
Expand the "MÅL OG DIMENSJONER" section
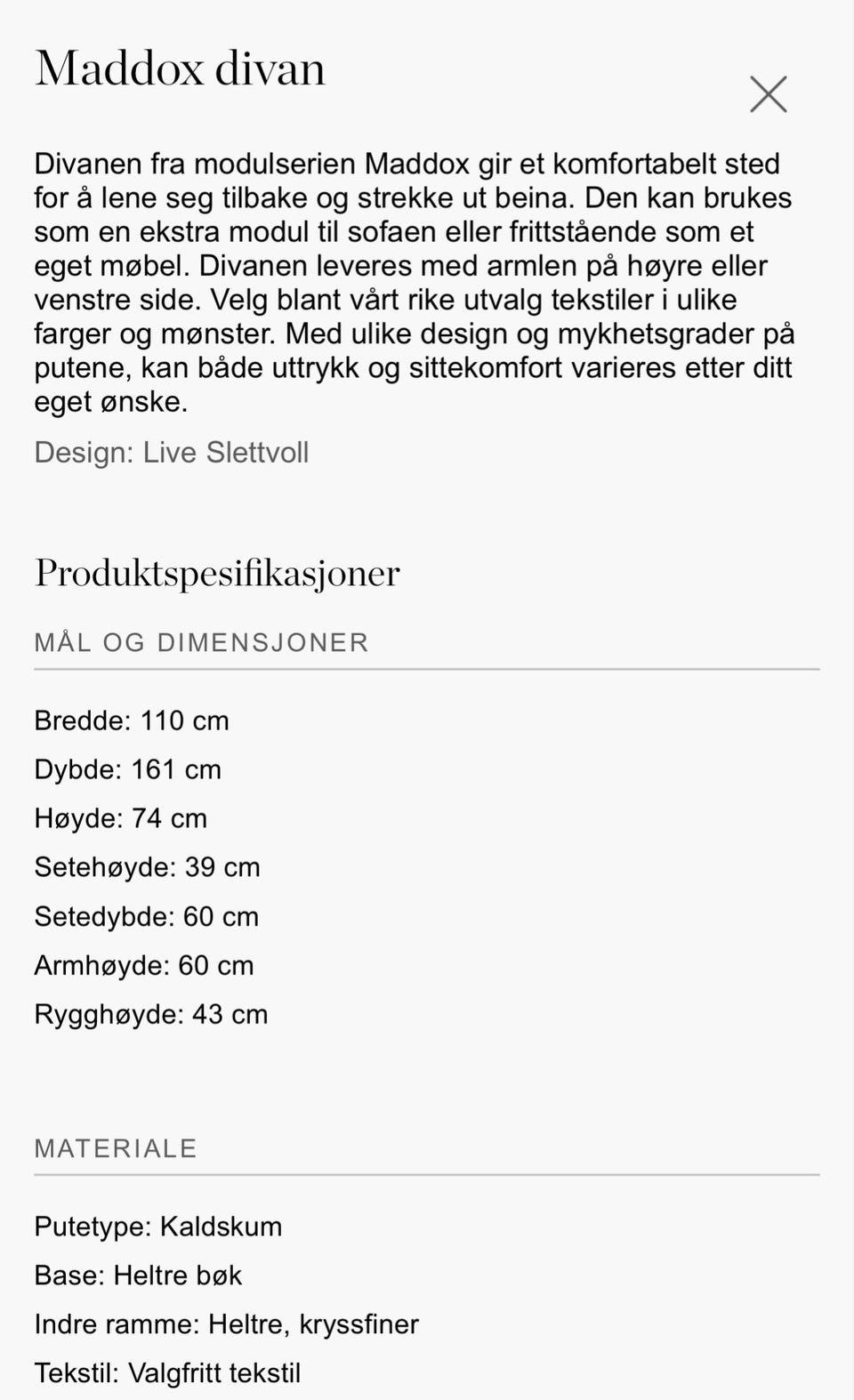pos(201,642)
